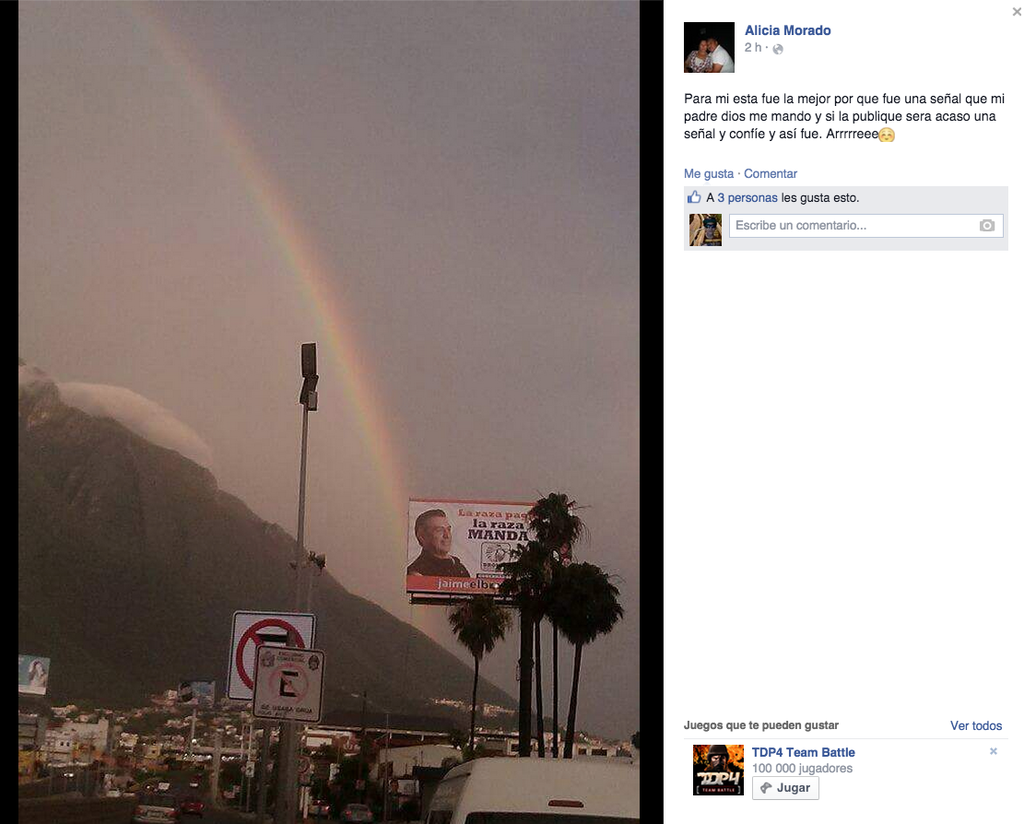1024x824 pixels.
Task: Like the post with Me gusta
Action: 708,174
